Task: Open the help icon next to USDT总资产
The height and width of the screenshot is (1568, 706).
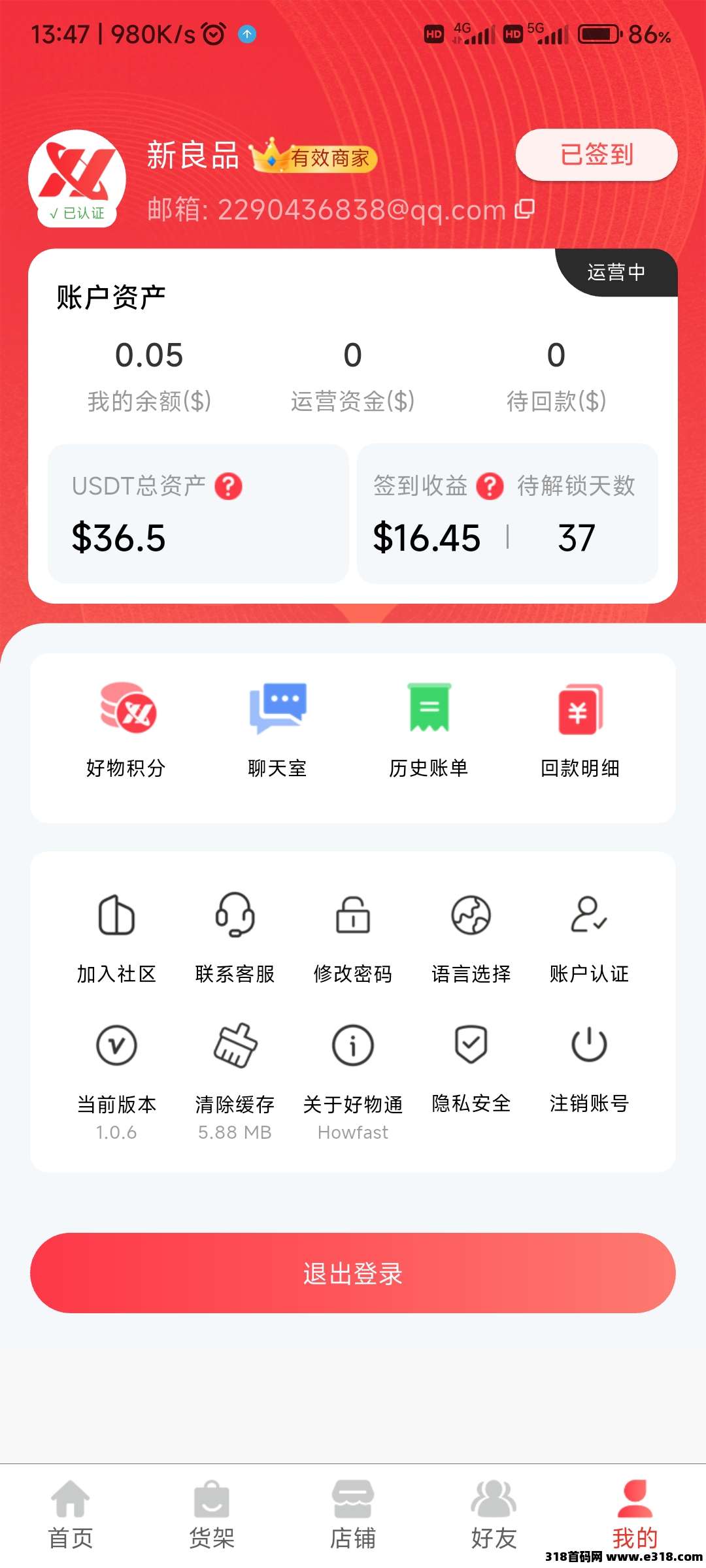Action: click(229, 486)
